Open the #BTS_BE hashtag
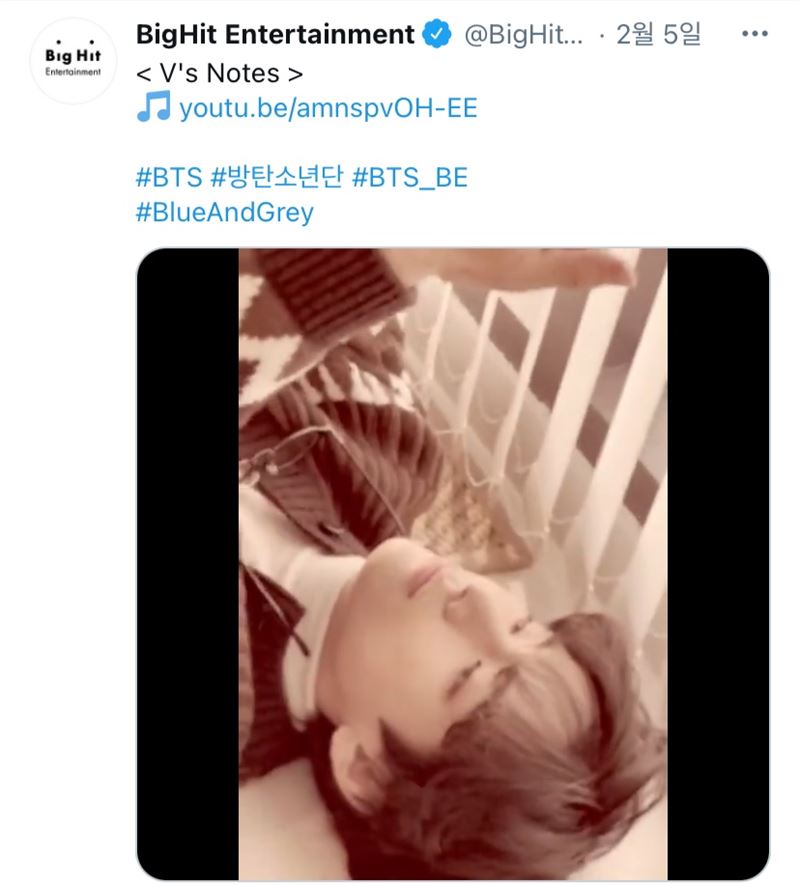 [x=410, y=178]
